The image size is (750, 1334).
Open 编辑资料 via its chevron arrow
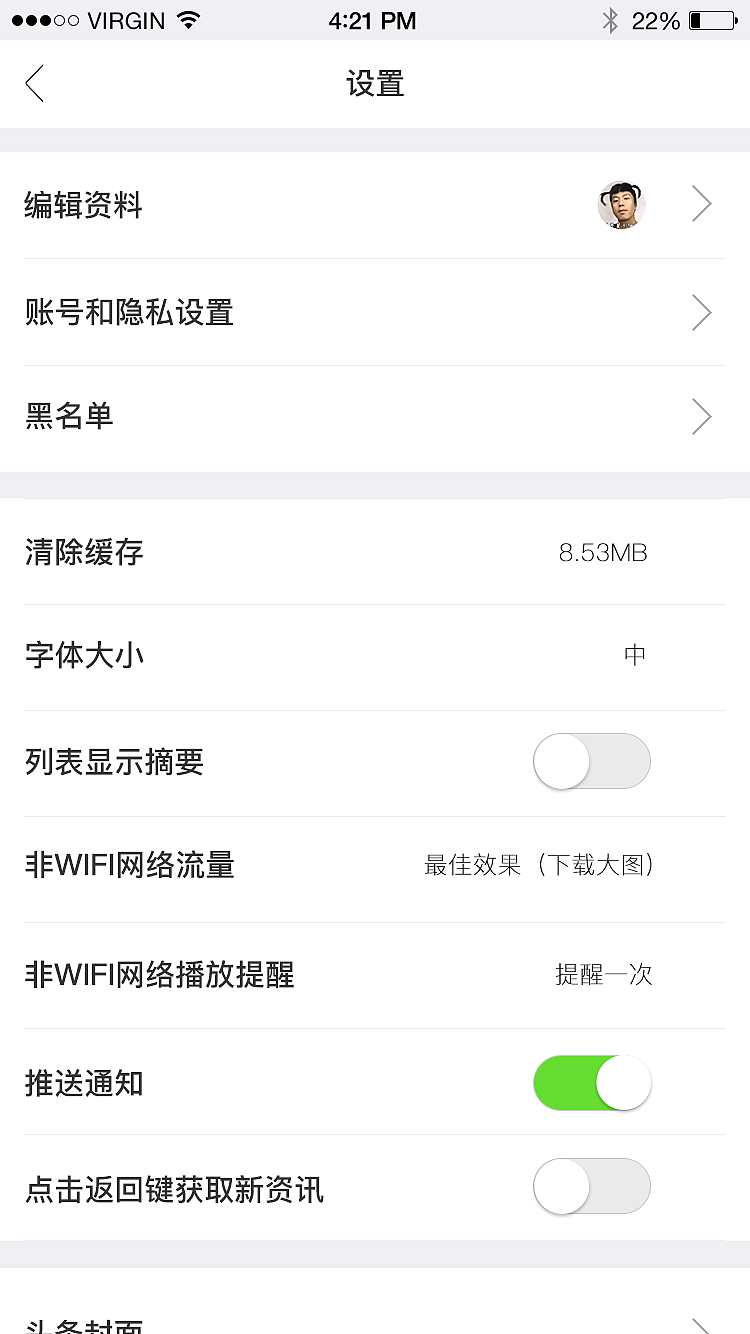(x=701, y=204)
